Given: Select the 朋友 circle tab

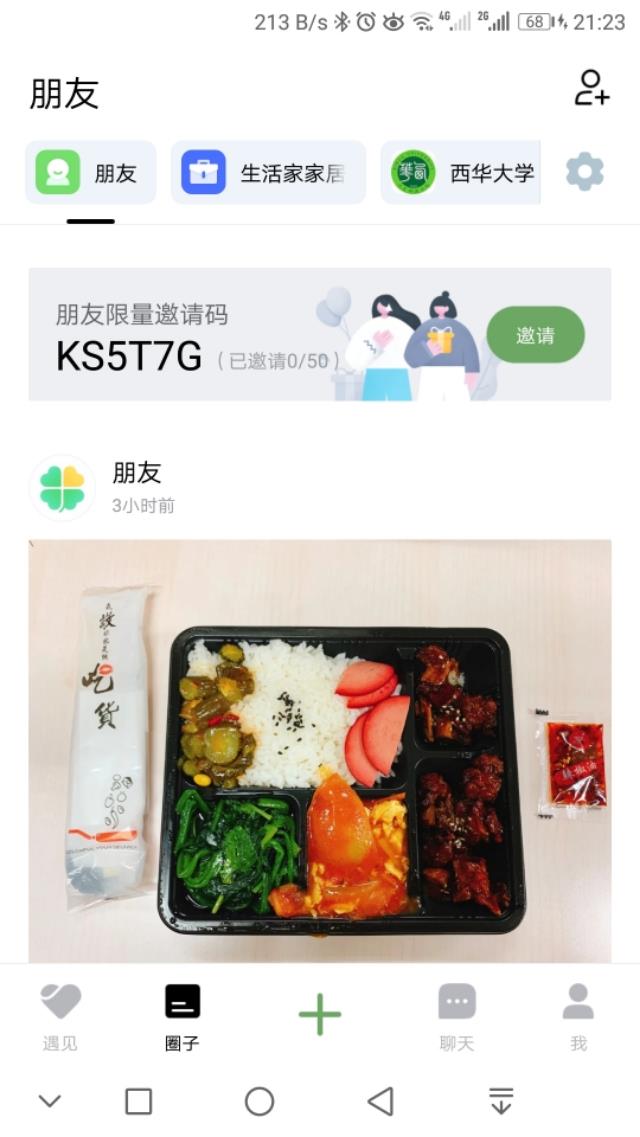Looking at the screenshot, I should [91, 173].
